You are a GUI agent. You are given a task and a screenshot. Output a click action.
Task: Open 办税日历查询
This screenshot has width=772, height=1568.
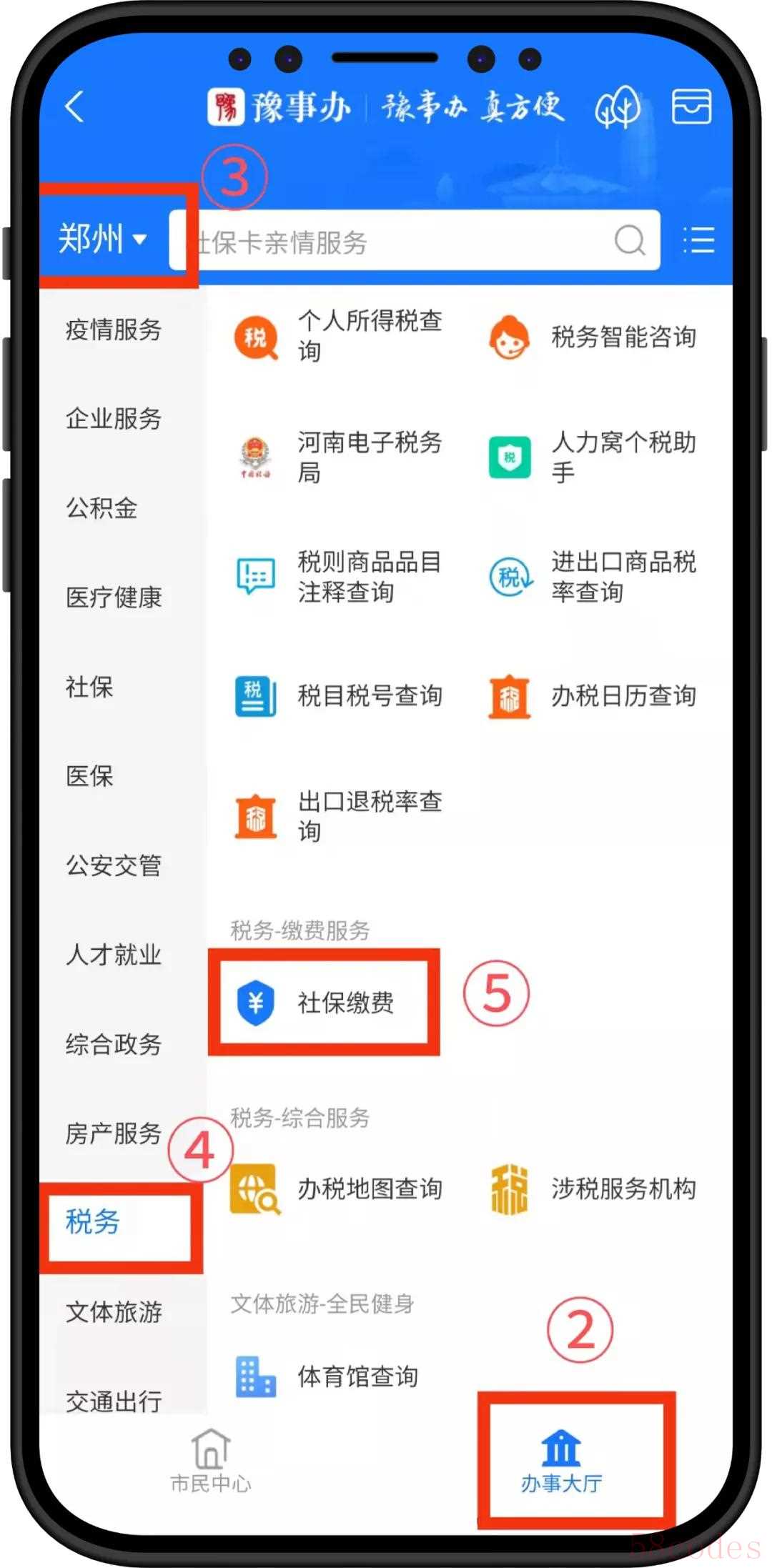pyautogui.click(x=593, y=696)
